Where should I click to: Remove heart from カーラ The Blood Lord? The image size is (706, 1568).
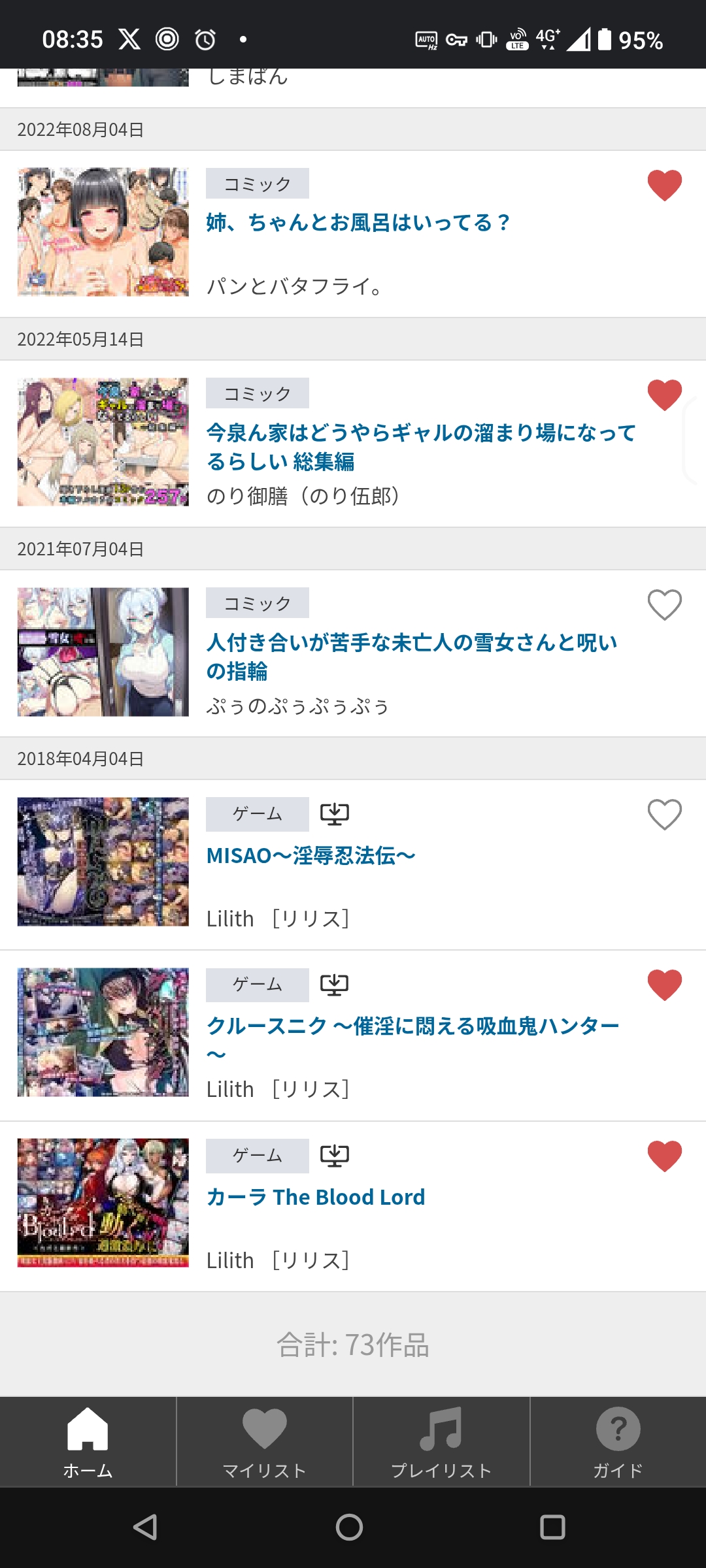coord(664,1156)
